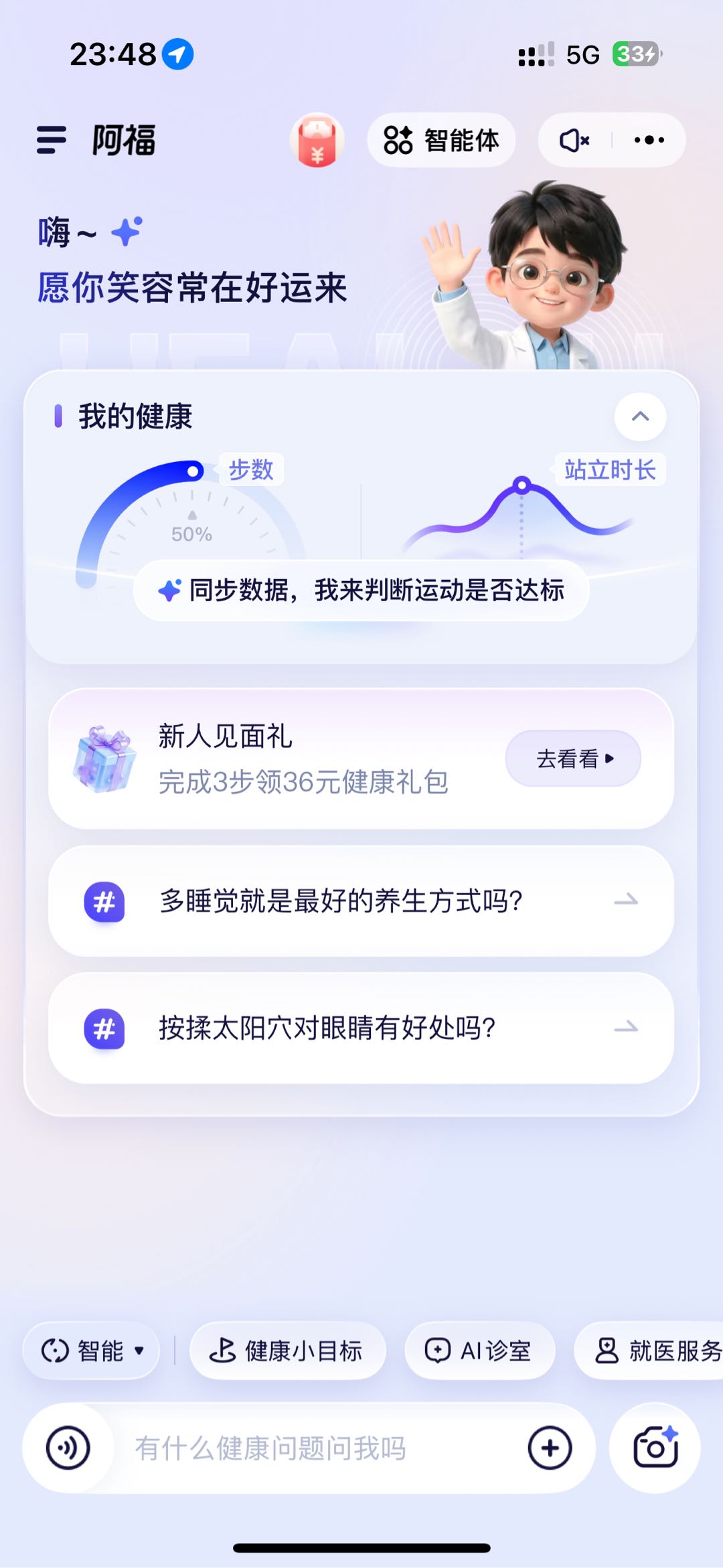This screenshot has width=723, height=1568.
Task: Open the camera icon in the input bar
Action: click(655, 1447)
